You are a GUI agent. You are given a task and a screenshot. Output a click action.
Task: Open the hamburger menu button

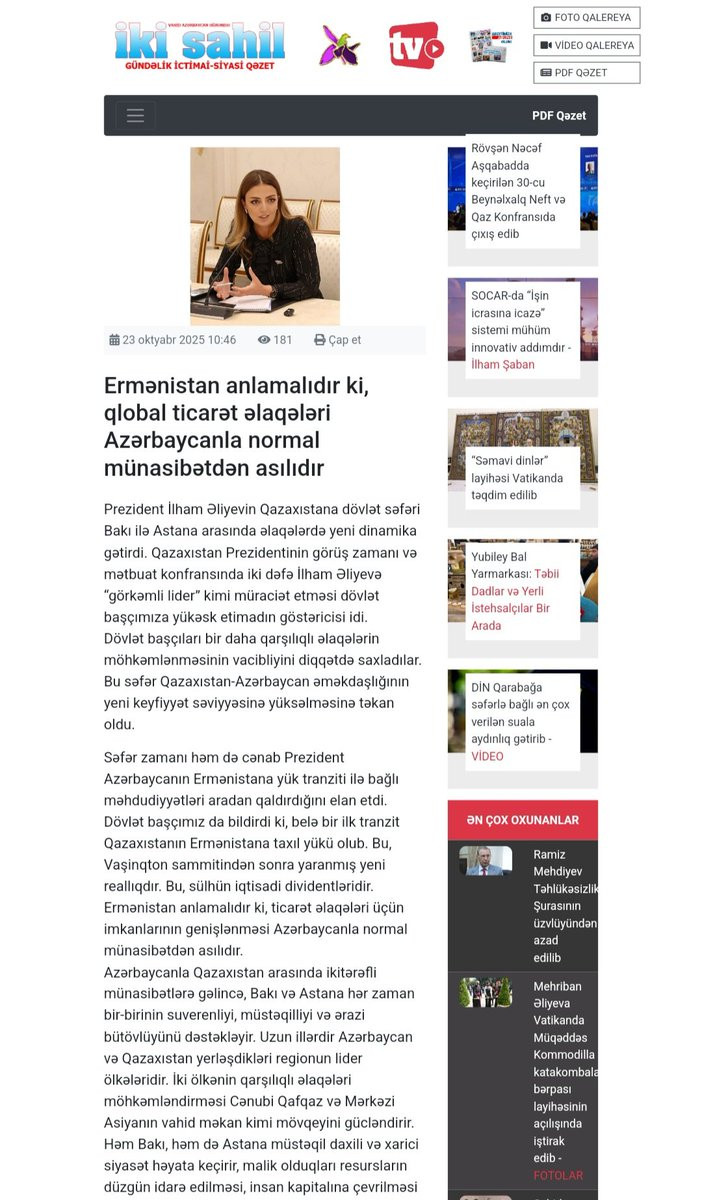tap(135, 115)
